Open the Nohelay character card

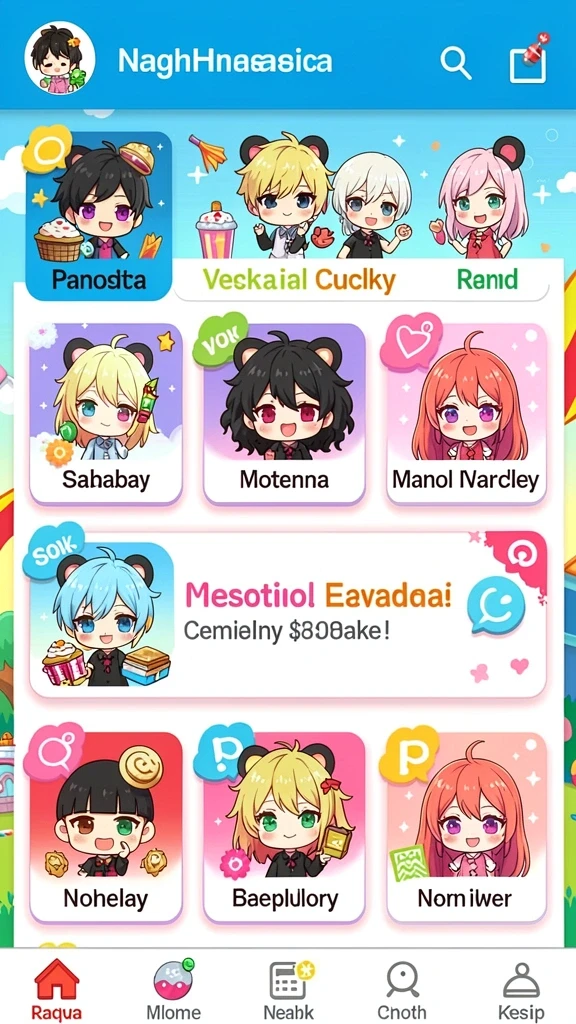(x=106, y=827)
